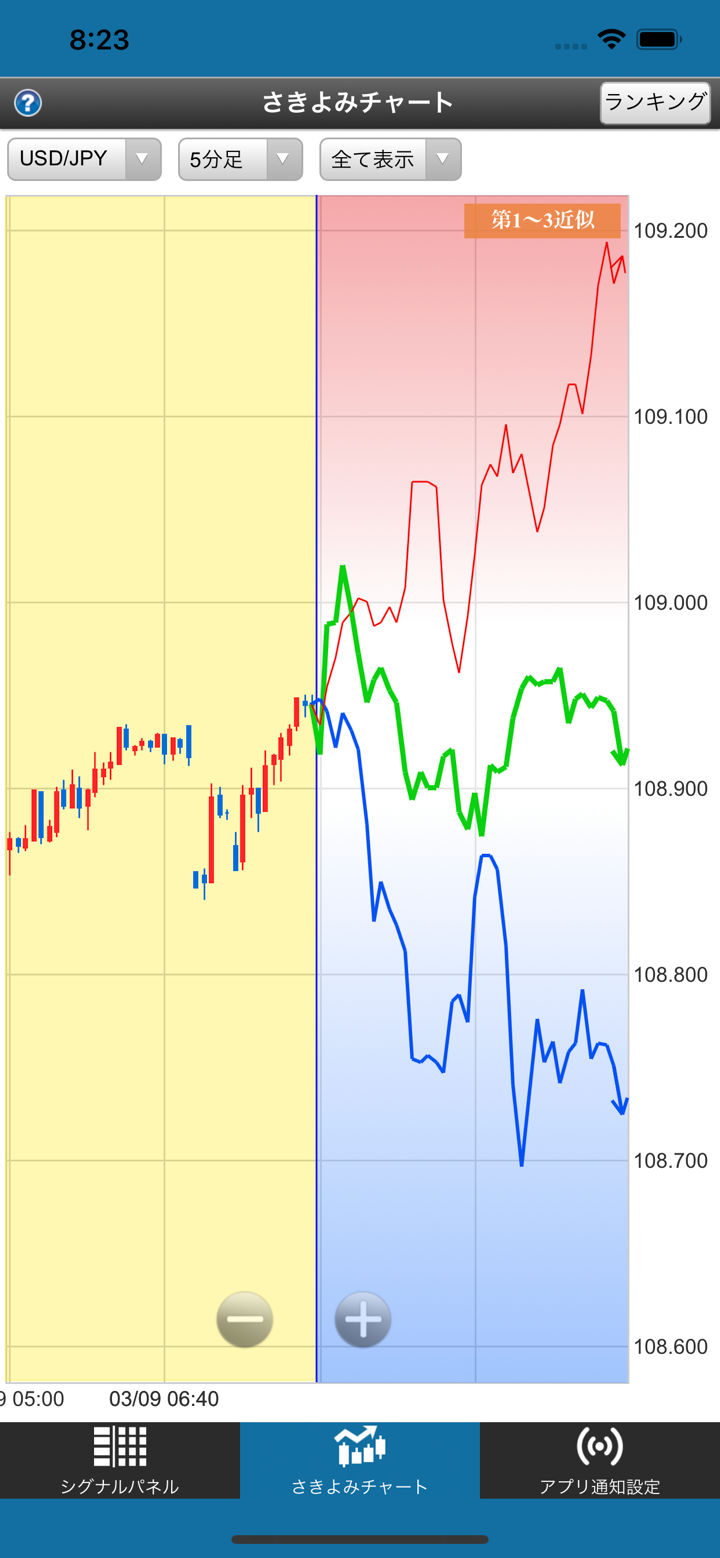
Task: Zoom in the chart with plus button
Action: tap(362, 1319)
